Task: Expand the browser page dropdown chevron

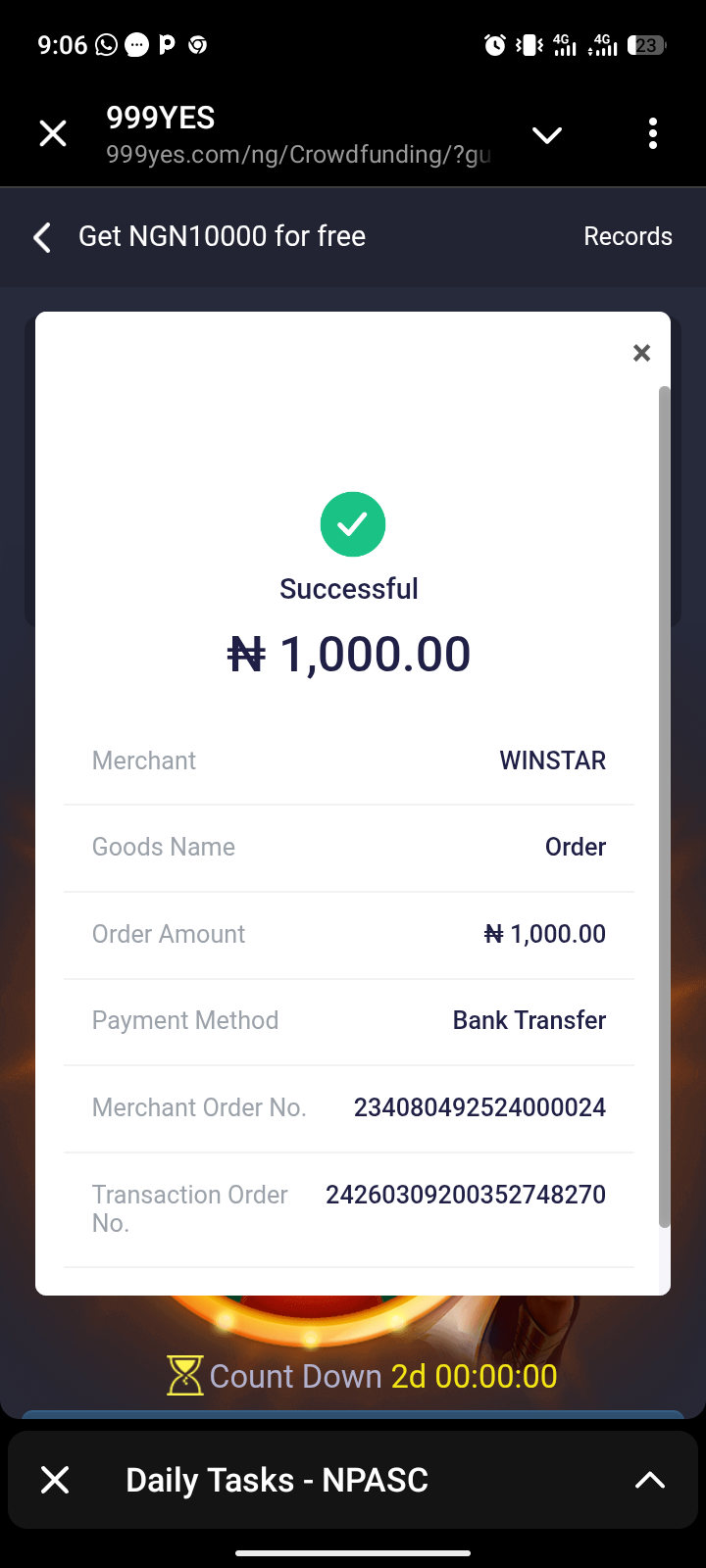Action: tap(547, 134)
